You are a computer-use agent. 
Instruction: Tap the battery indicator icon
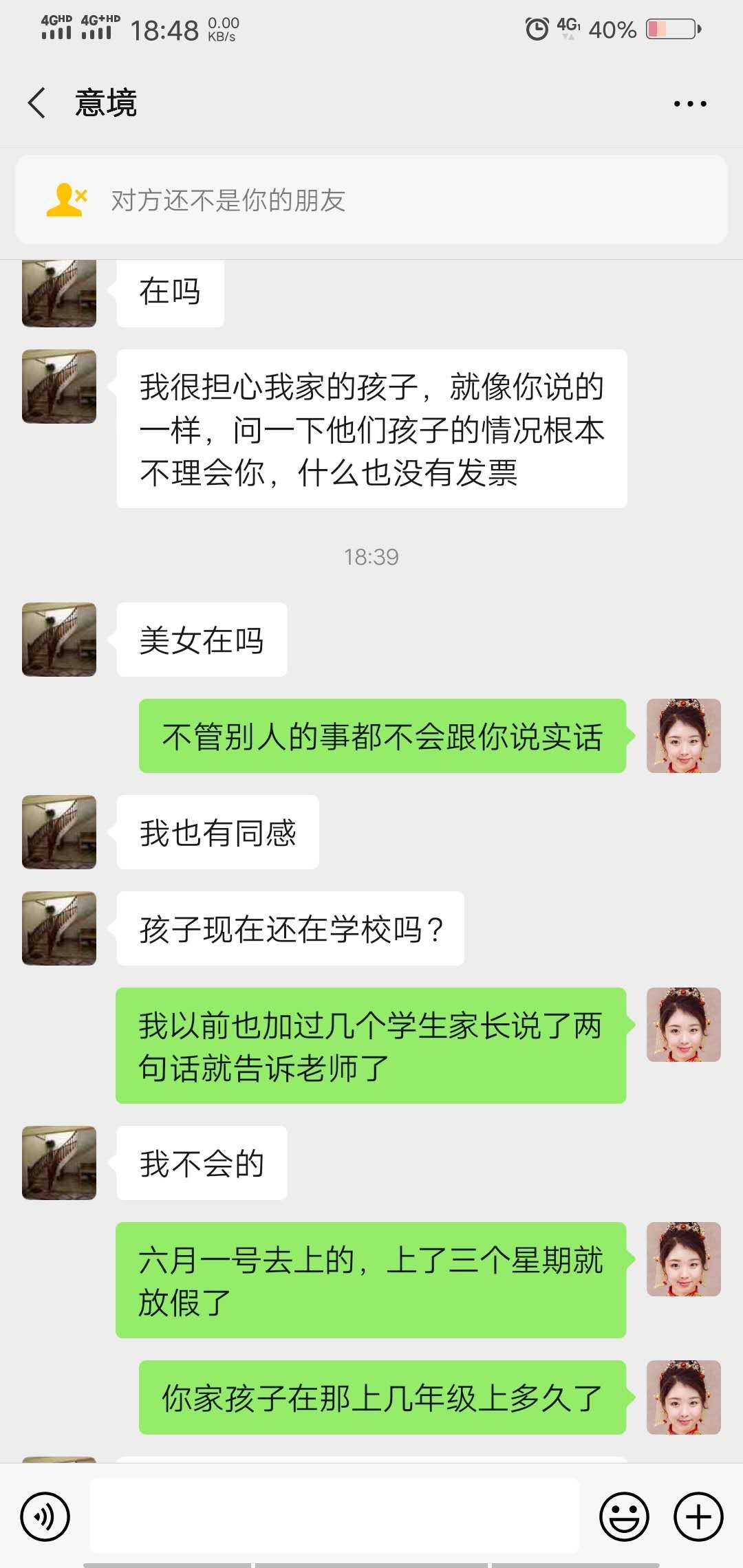(x=670, y=29)
